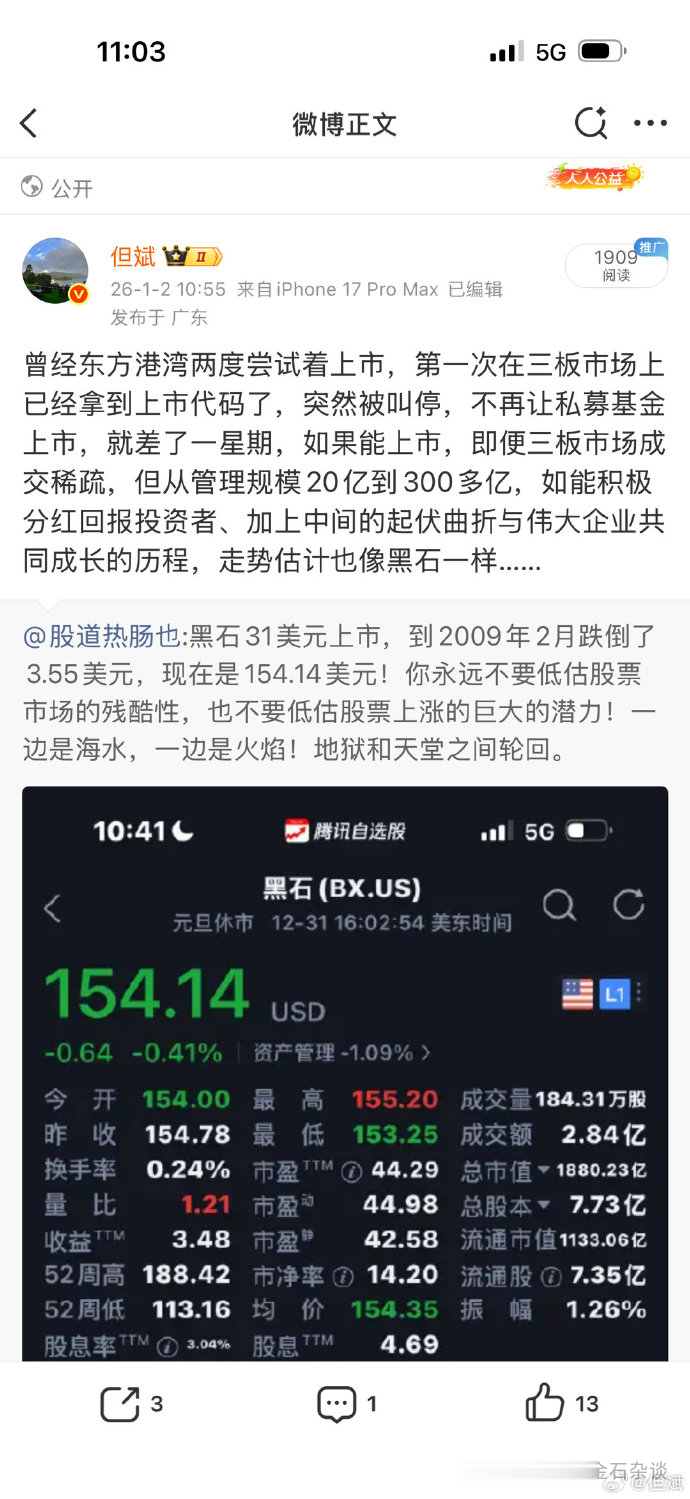The height and width of the screenshot is (1499, 690).
Task: Tap the 但斌 username link
Action: point(133,257)
